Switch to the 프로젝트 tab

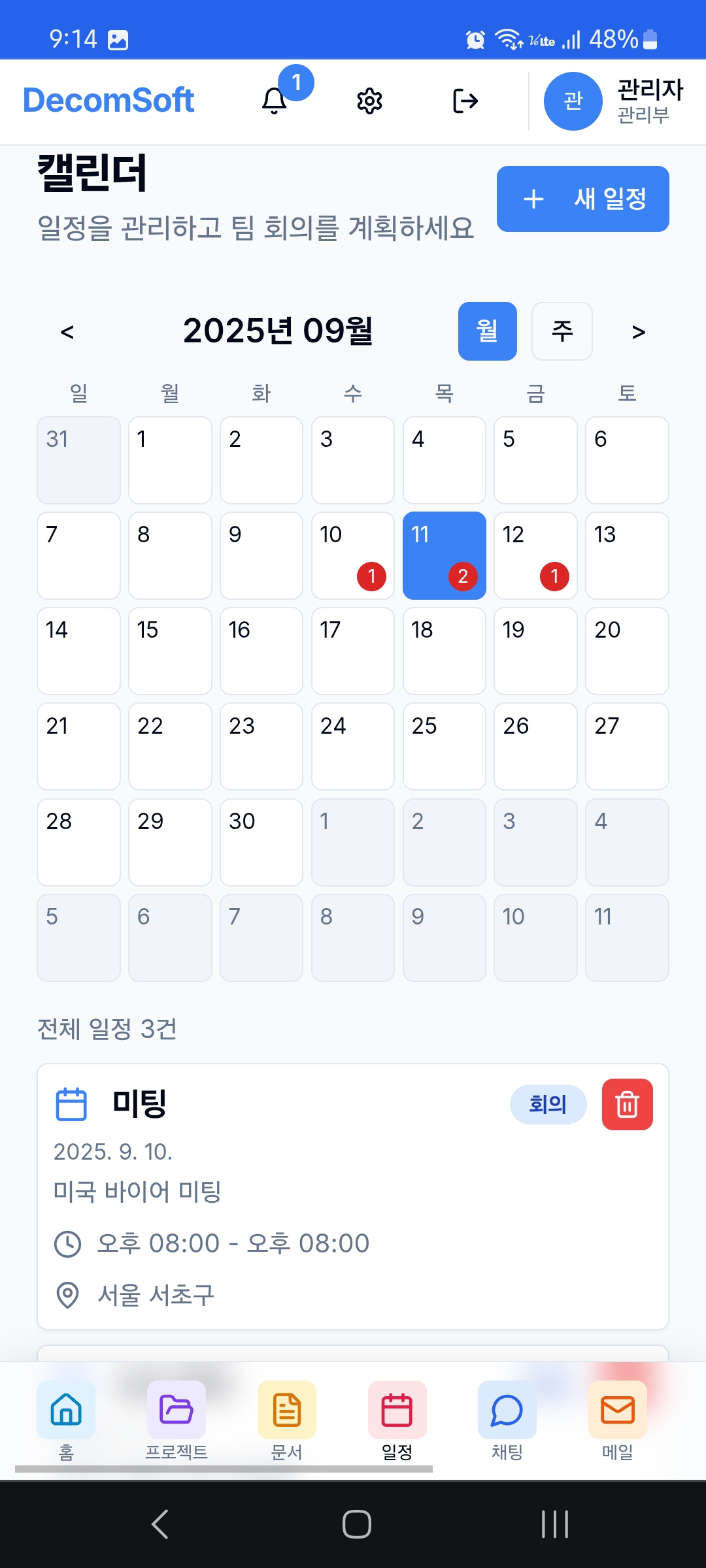(x=176, y=1419)
